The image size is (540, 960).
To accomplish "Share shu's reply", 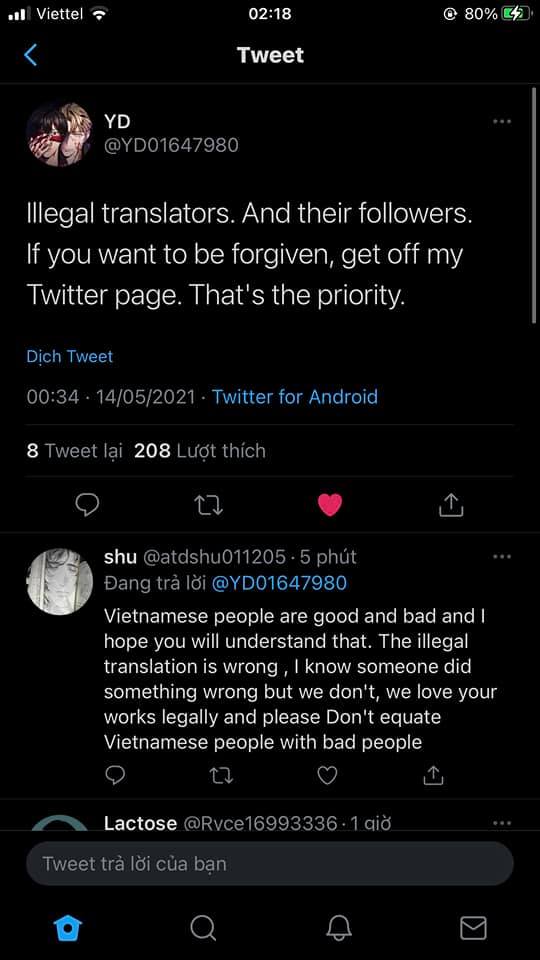I will (433, 775).
